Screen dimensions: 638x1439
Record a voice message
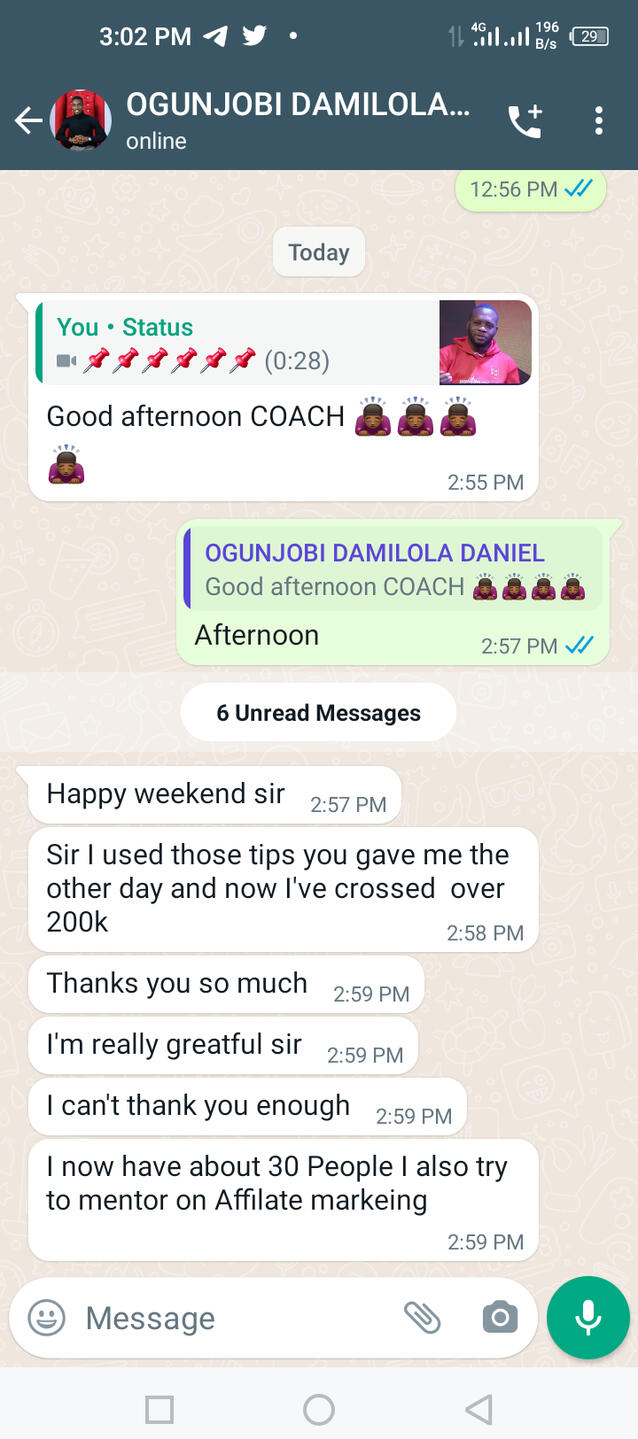click(588, 1317)
